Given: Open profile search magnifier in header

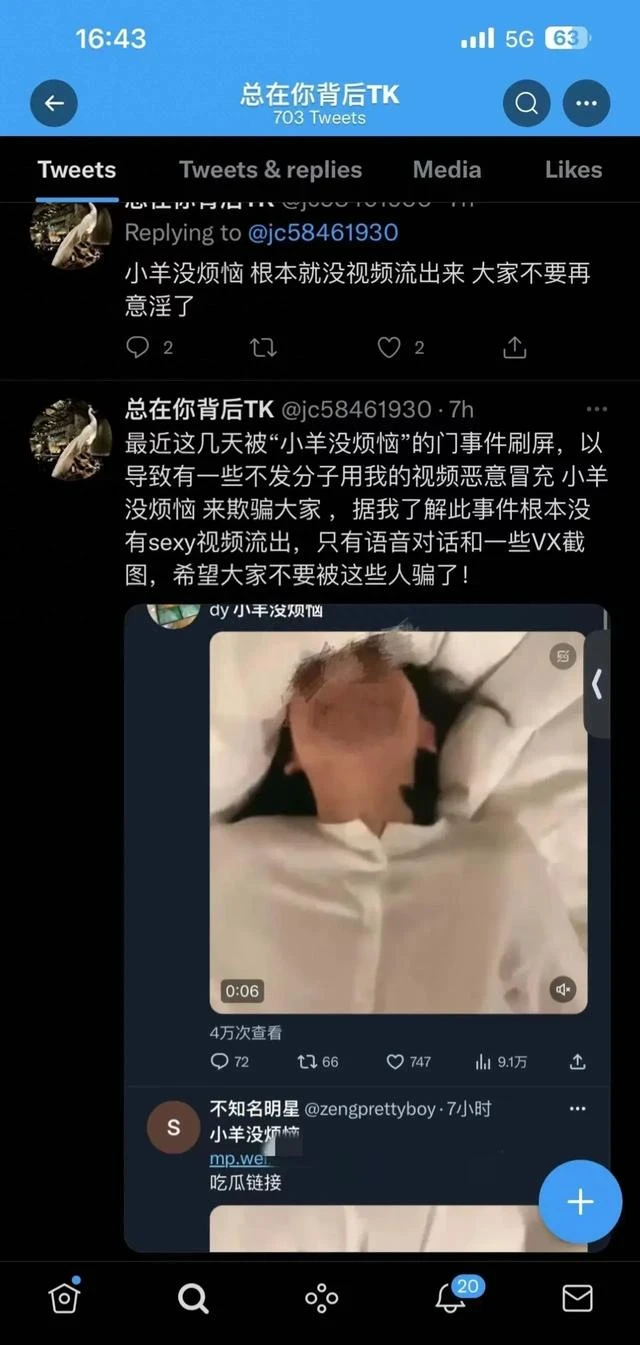Looking at the screenshot, I should coord(526,103).
